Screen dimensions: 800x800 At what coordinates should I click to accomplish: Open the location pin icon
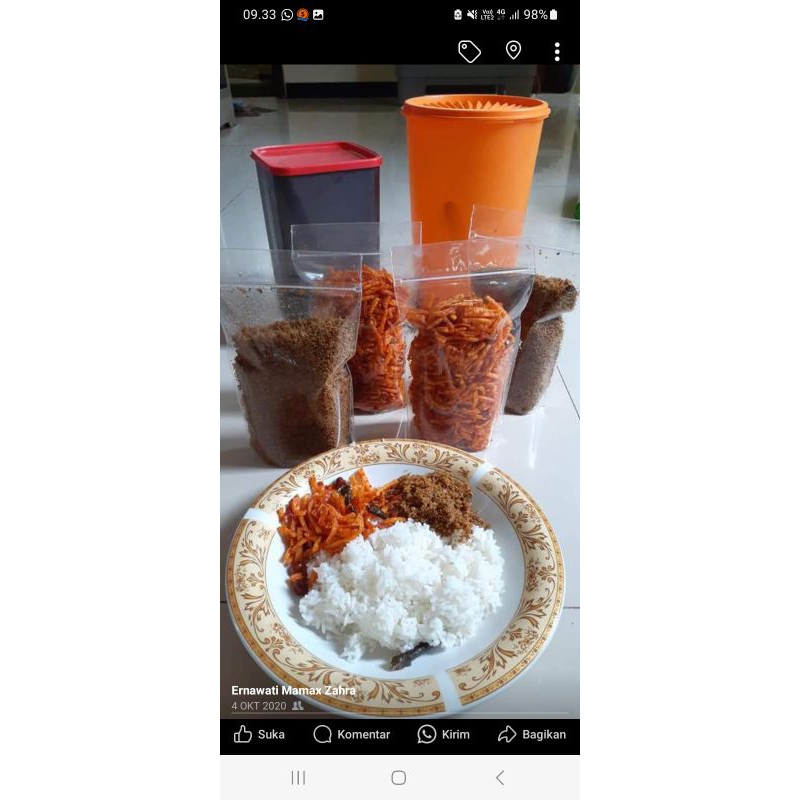click(x=513, y=50)
